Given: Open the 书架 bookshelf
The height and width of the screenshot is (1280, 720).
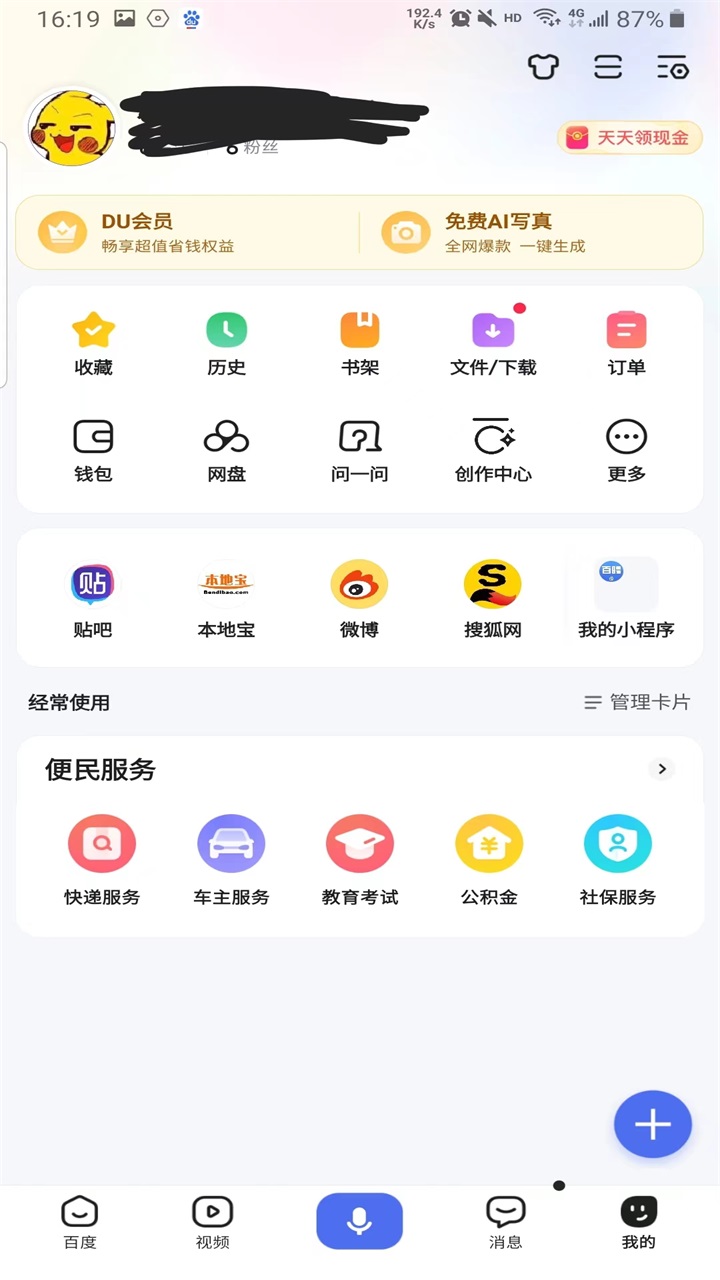Looking at the screenshot, I should click(x=360, y=343).
